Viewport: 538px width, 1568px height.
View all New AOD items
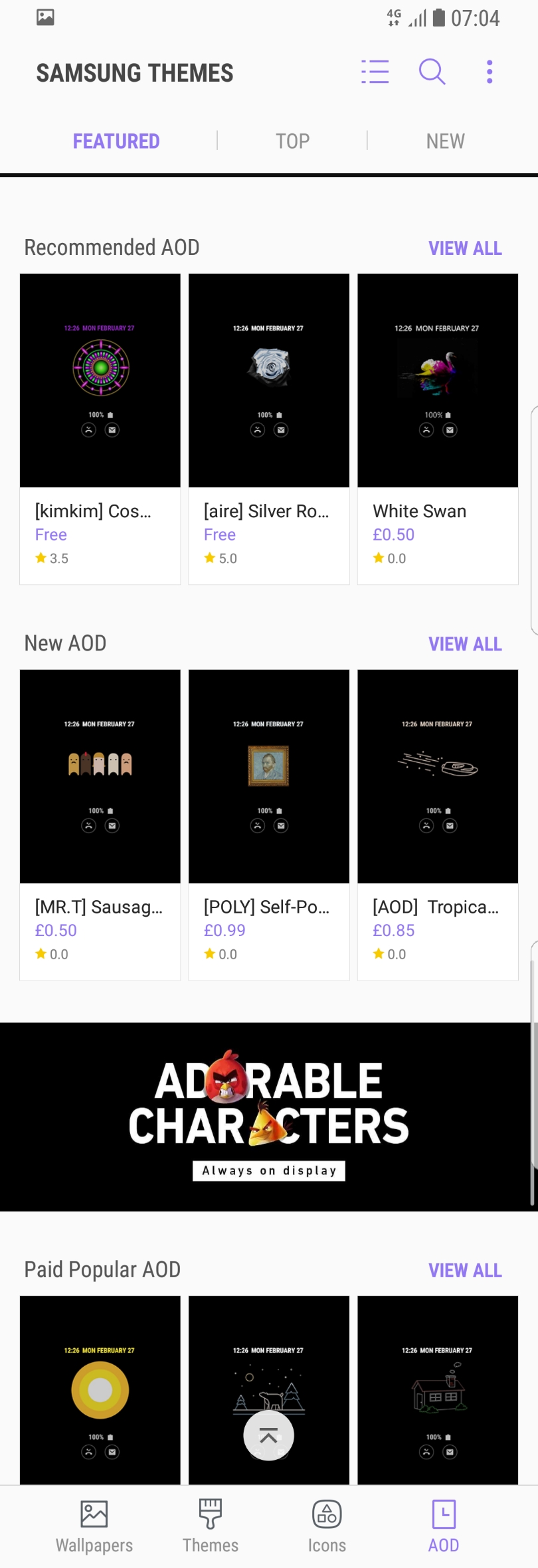tap(465, 644)
